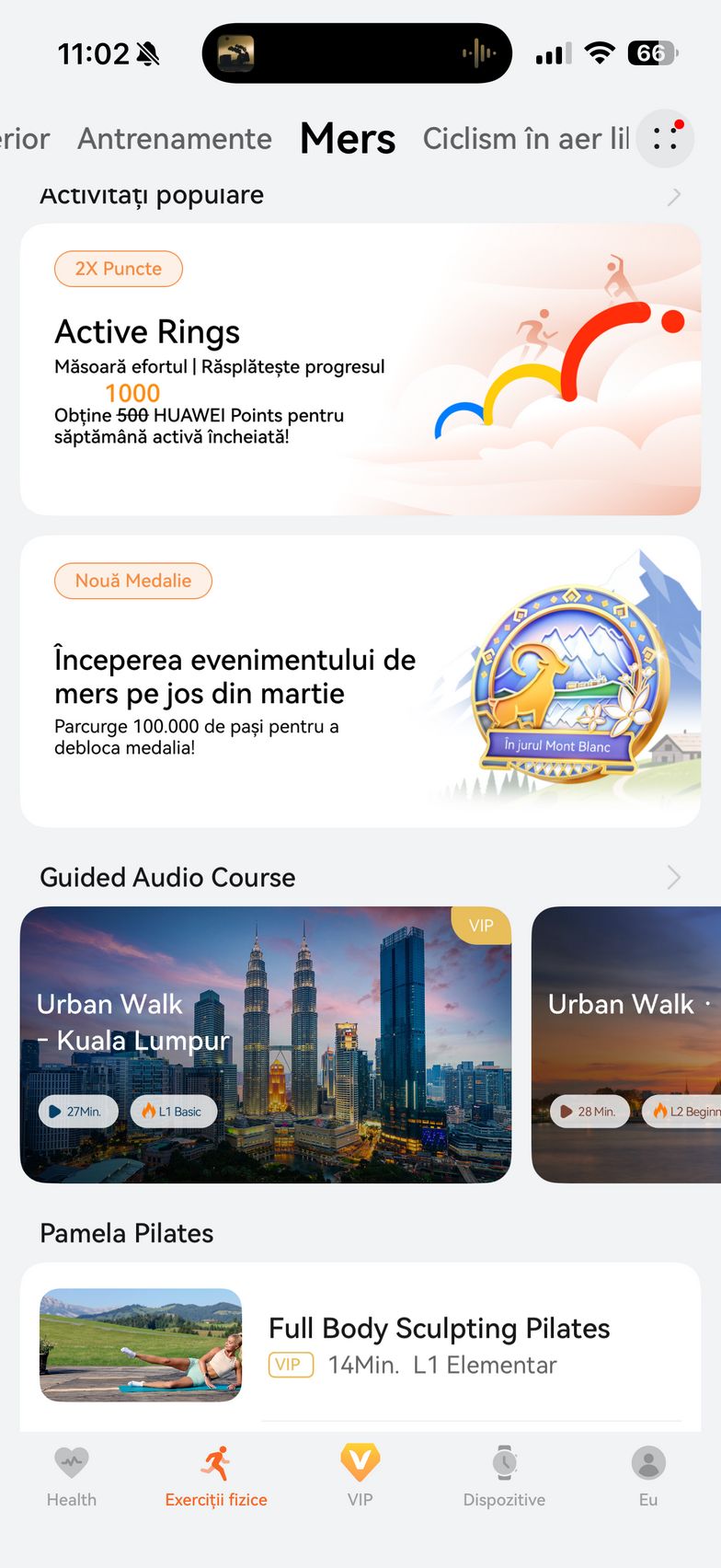
Task: Open the Eu profile tab
Action: (648, 1476)
